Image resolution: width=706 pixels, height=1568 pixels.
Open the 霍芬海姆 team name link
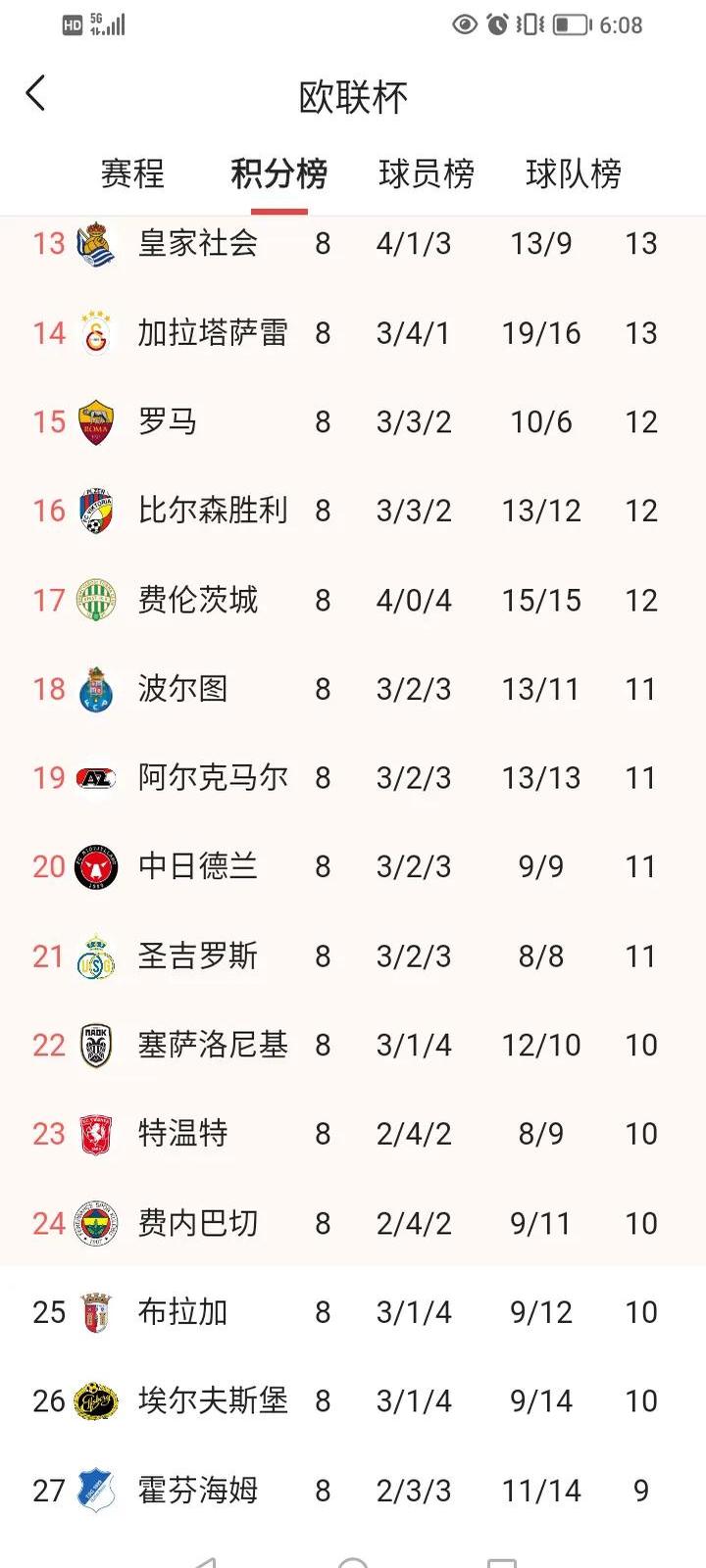197,1491
